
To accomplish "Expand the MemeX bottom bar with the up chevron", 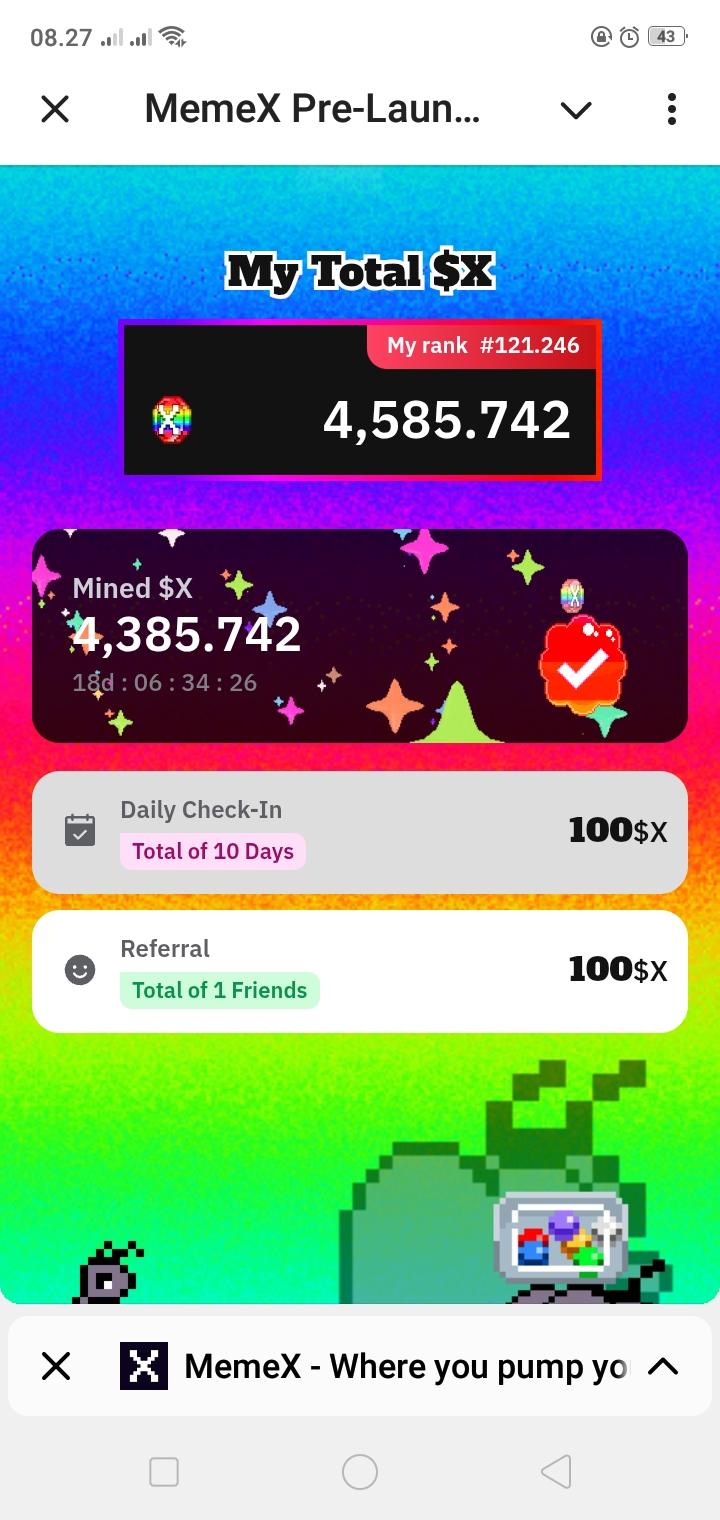I will coord(663,1366).
